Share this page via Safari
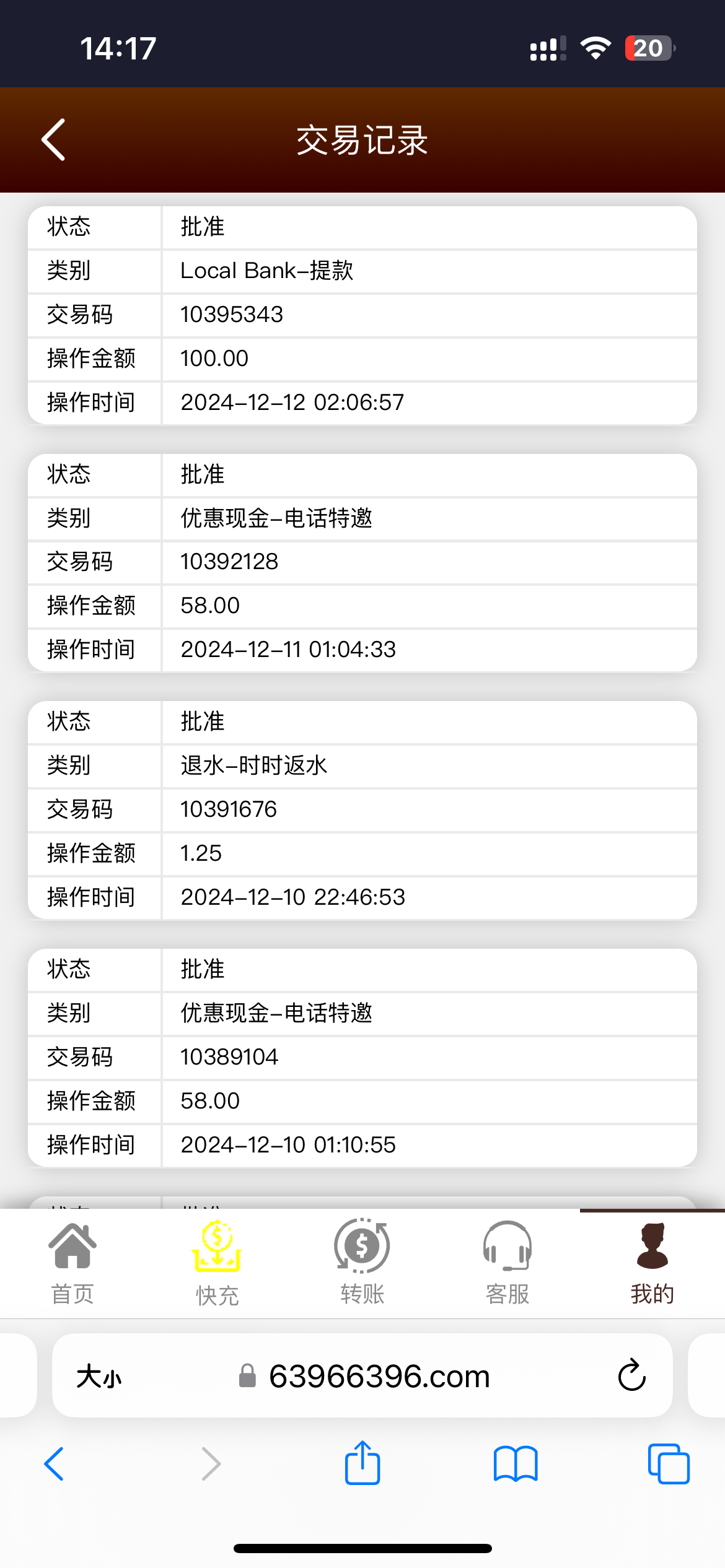The width and height of the screenshot is (725, 1568). pyautogui.click(x=362, y=1462)
